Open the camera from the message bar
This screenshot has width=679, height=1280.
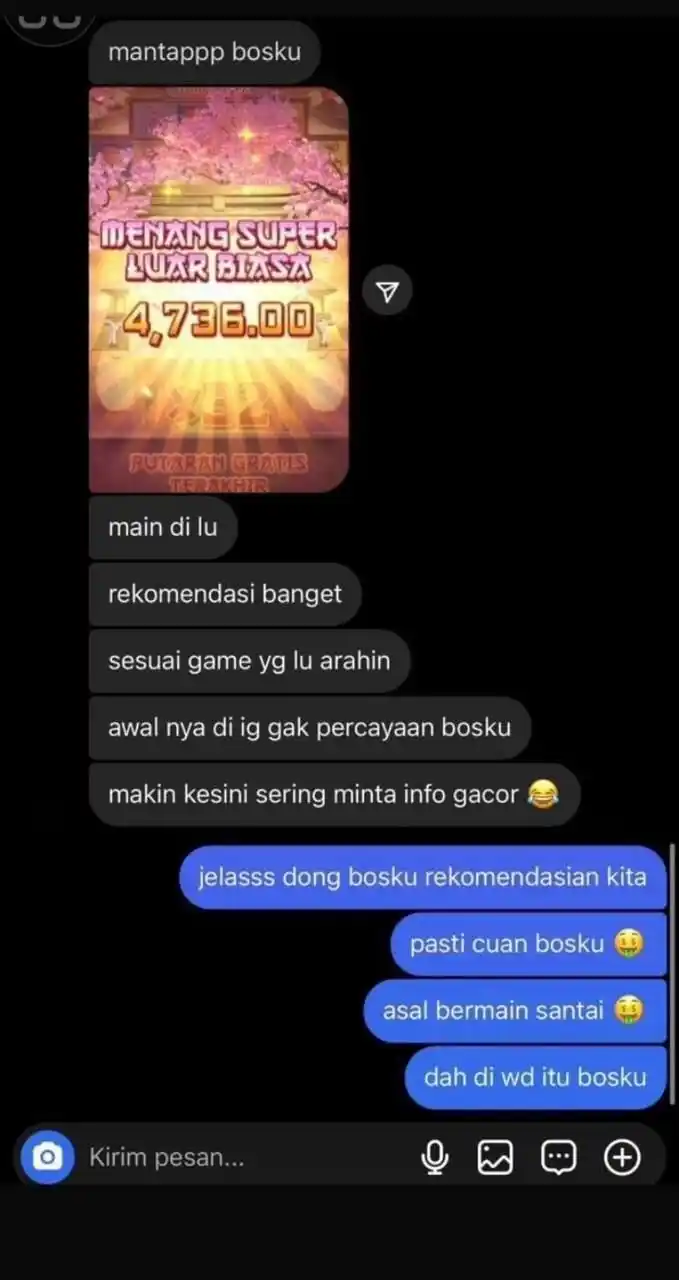coord(47,1158)
